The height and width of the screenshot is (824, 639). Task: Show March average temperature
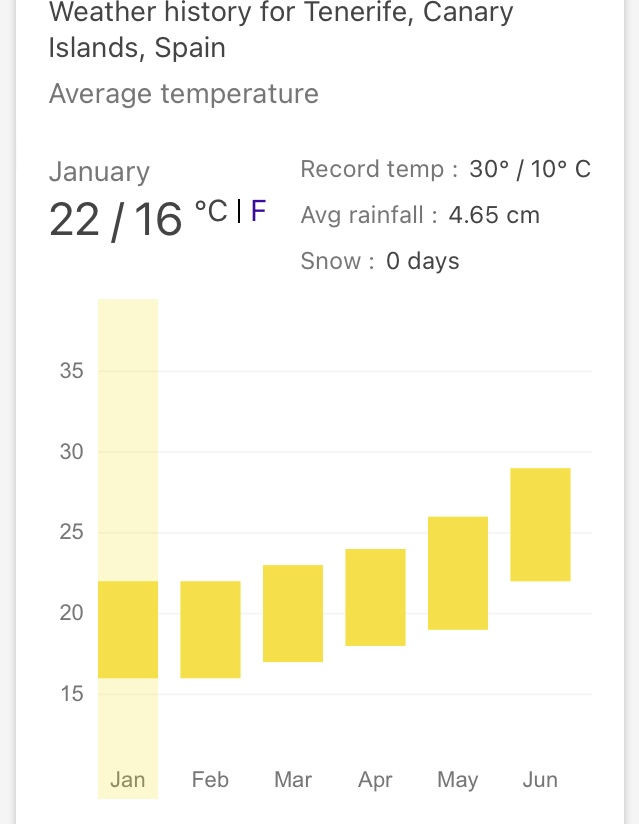tap(293, 613)
